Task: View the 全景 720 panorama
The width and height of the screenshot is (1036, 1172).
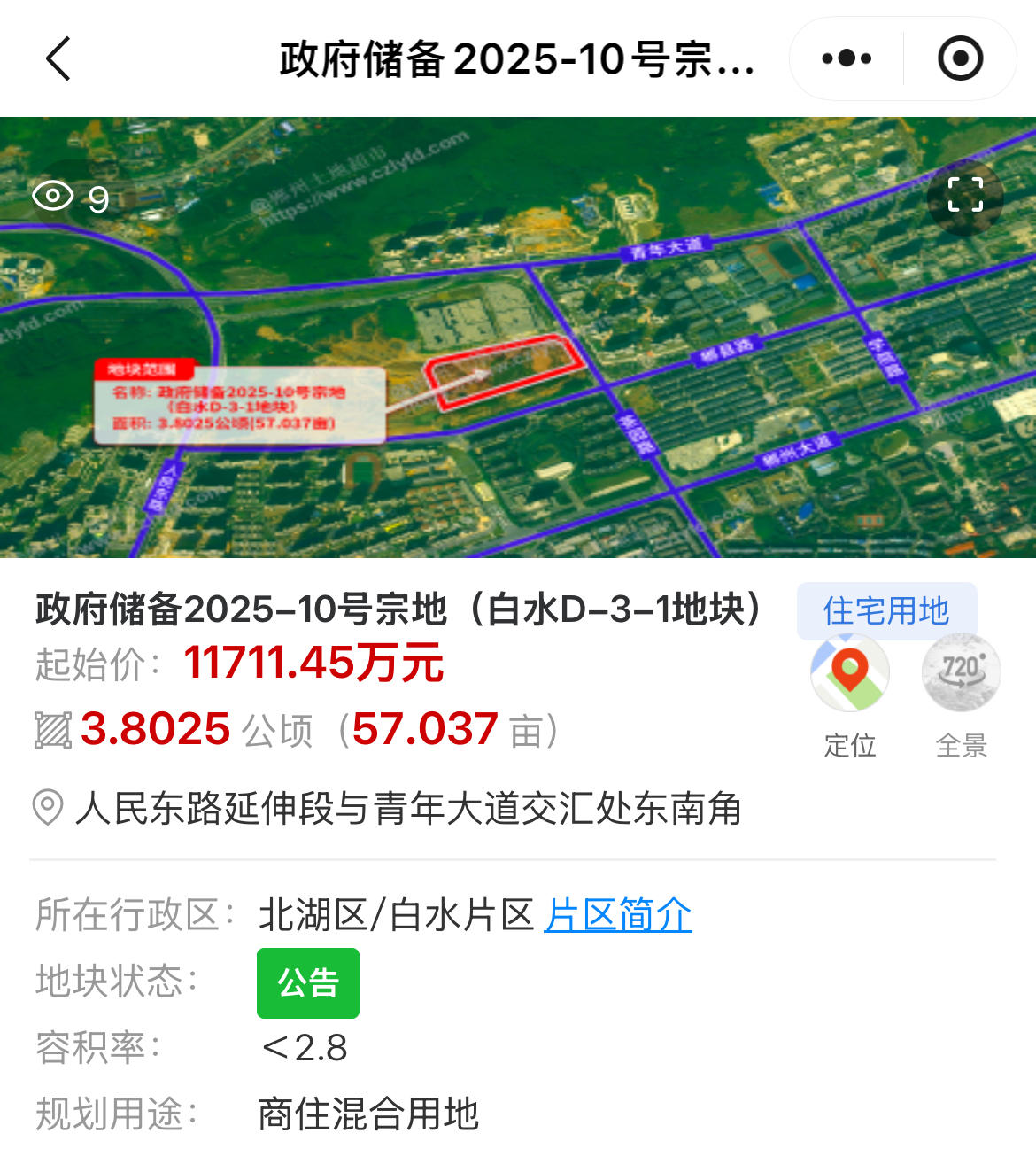Action: click(961, 675)
